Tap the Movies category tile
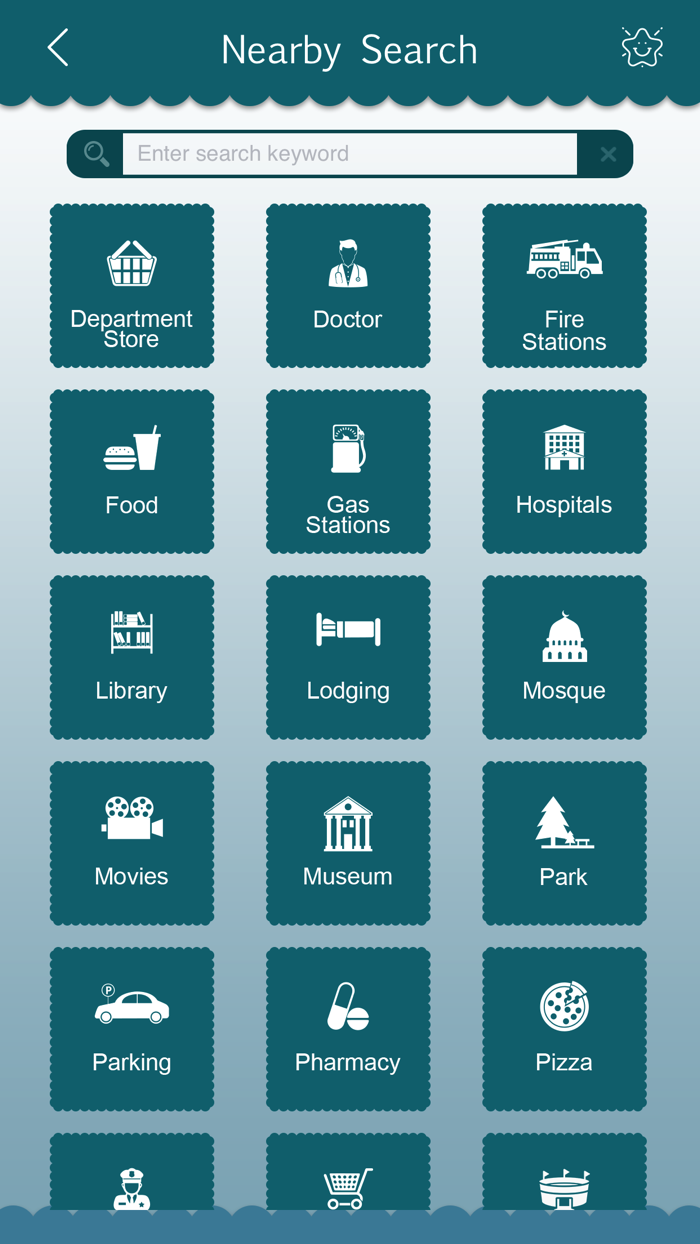This screenshot has height=1244, width=700. pyautogui.click(x=132, y=843)
